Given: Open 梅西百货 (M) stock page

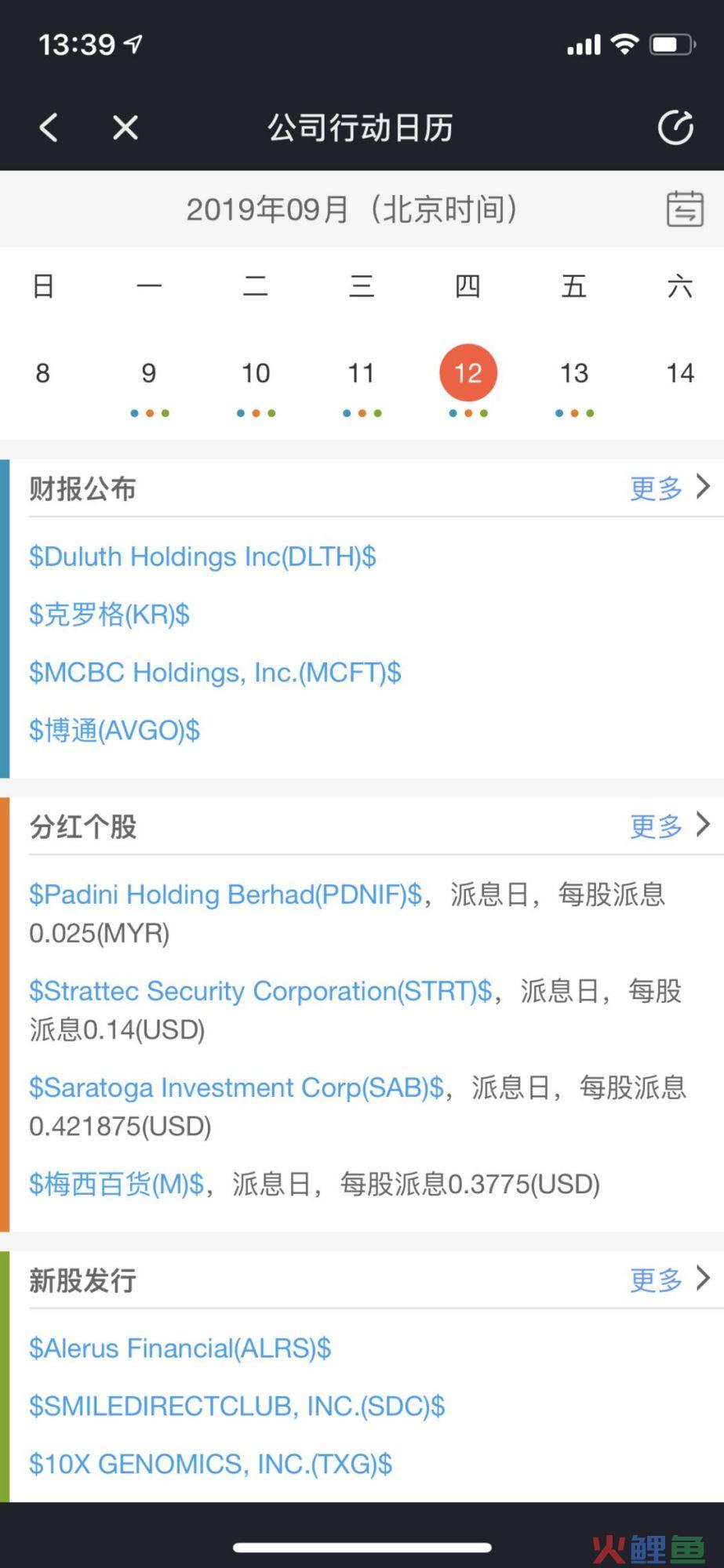Looking at the screenshot, I should [x=116, y=1184].
